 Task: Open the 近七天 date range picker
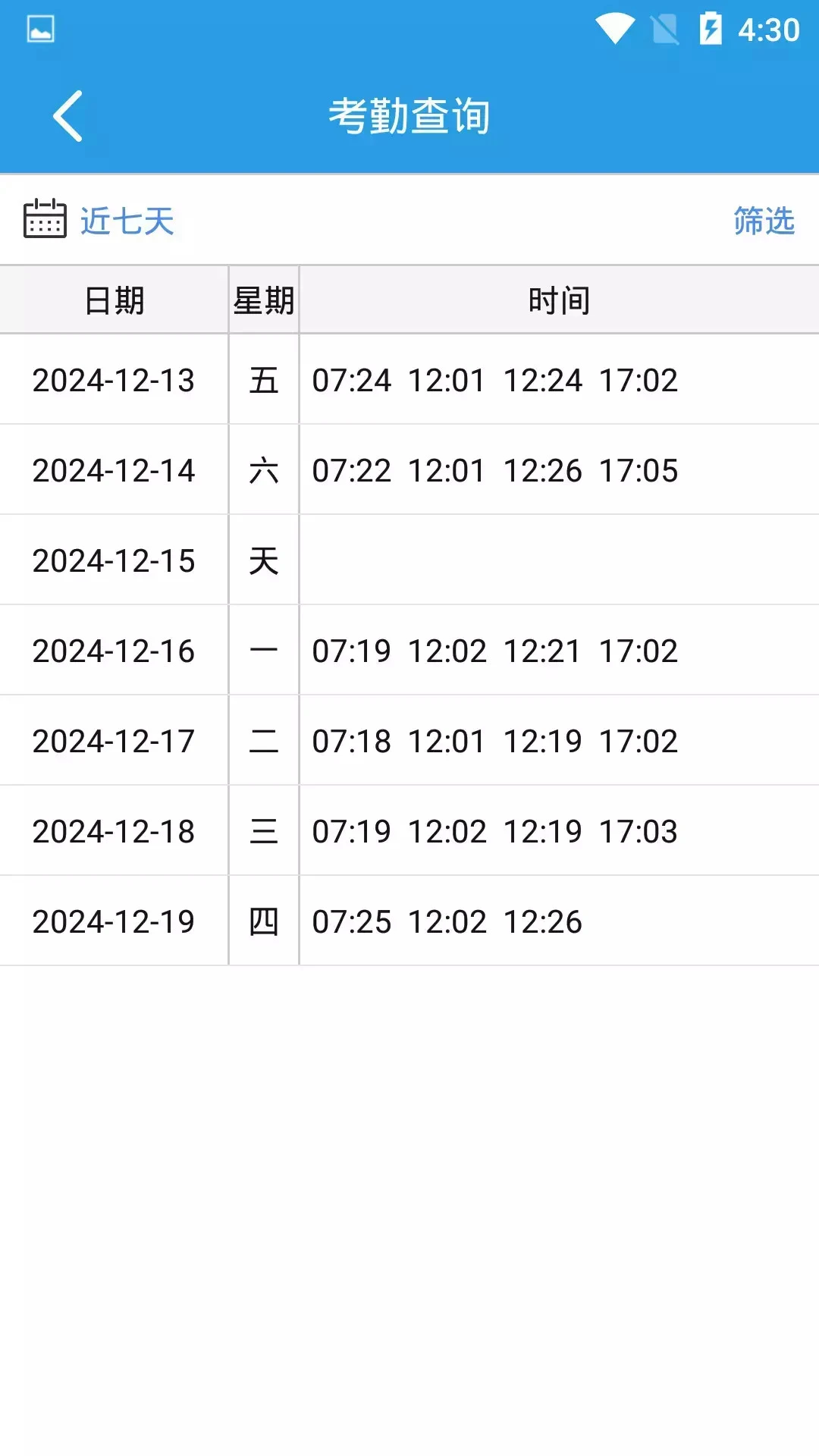(x=100, y=221)
